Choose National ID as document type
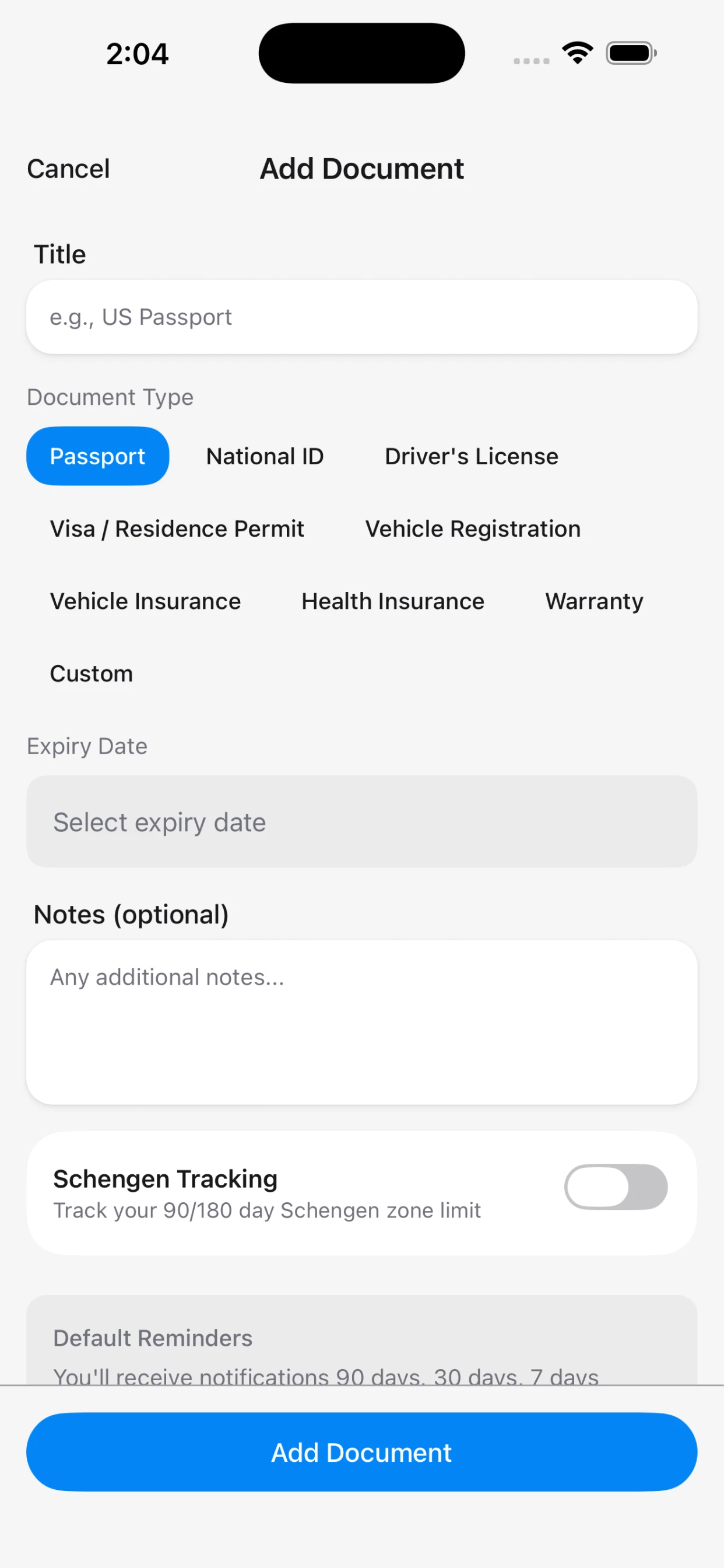Image resolution: width=724 pixels, height=1568 pixels. 265,456
